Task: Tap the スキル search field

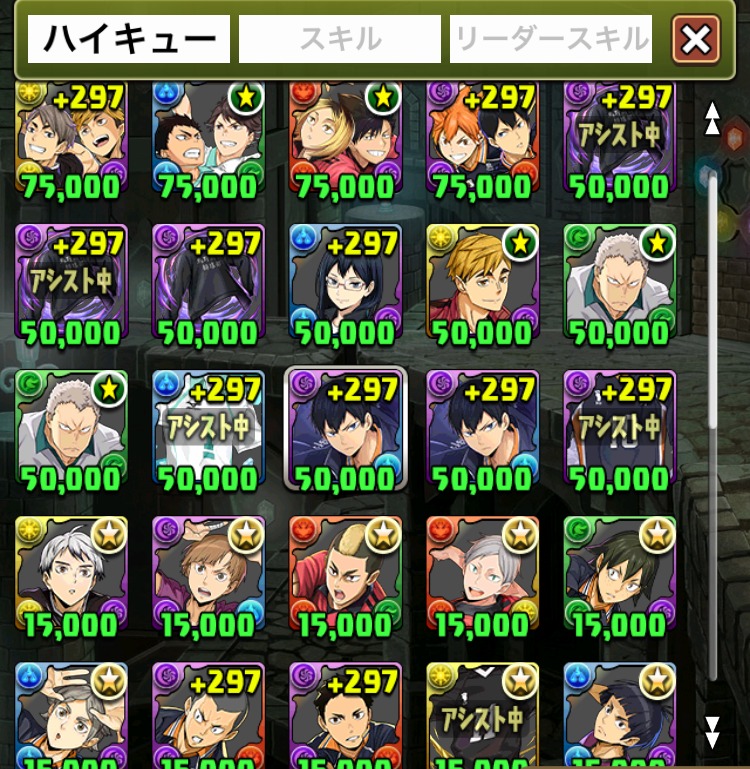Action: coord(340,39)
